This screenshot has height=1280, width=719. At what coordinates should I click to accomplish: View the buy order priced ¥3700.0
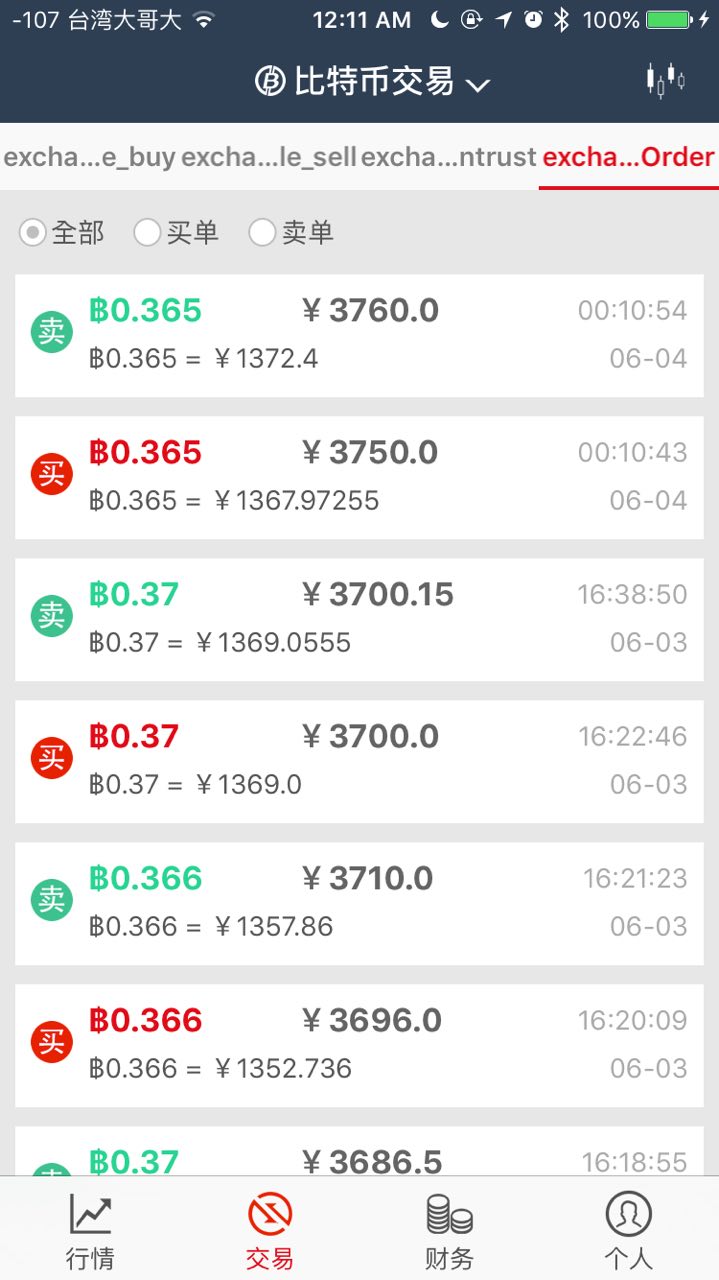point(359,760)
